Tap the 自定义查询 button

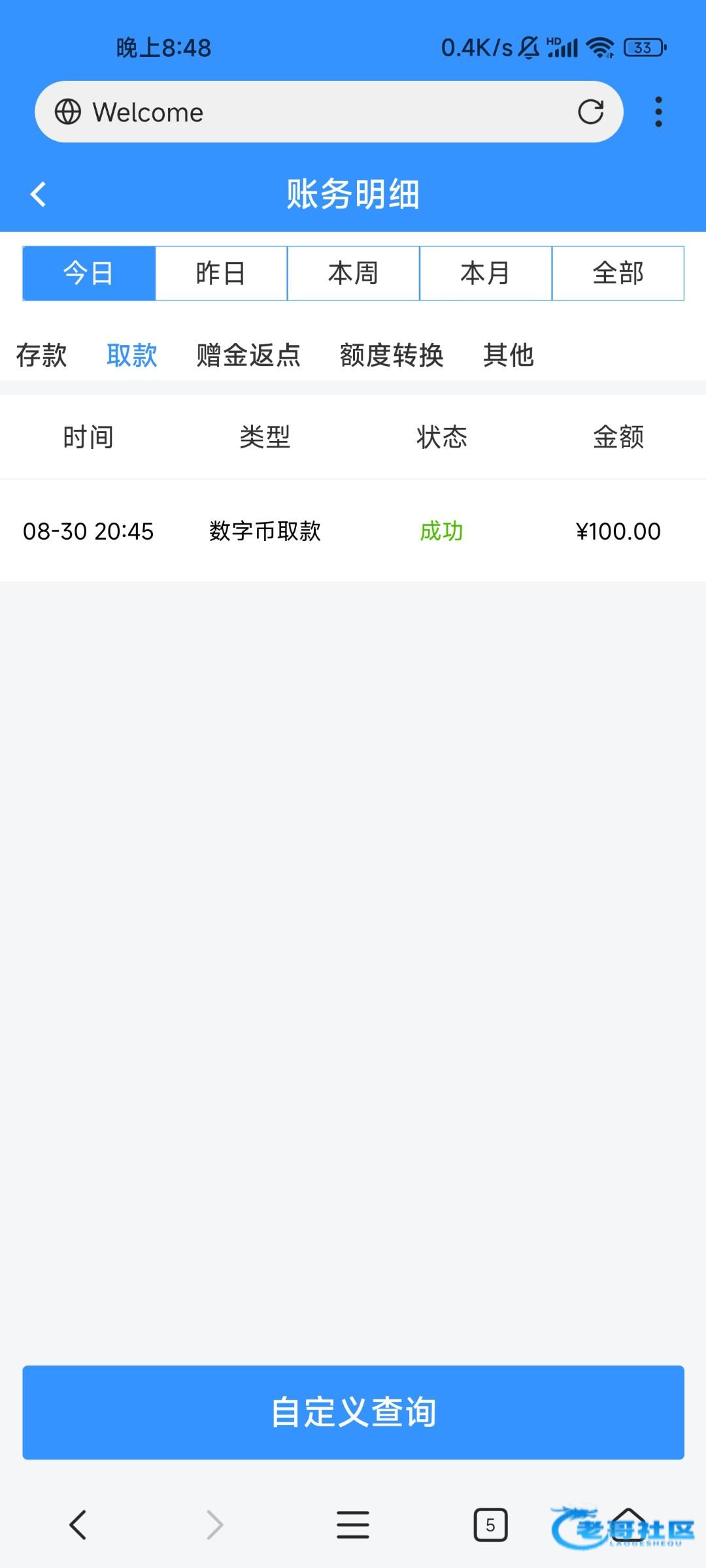[x=353, y=1412]
